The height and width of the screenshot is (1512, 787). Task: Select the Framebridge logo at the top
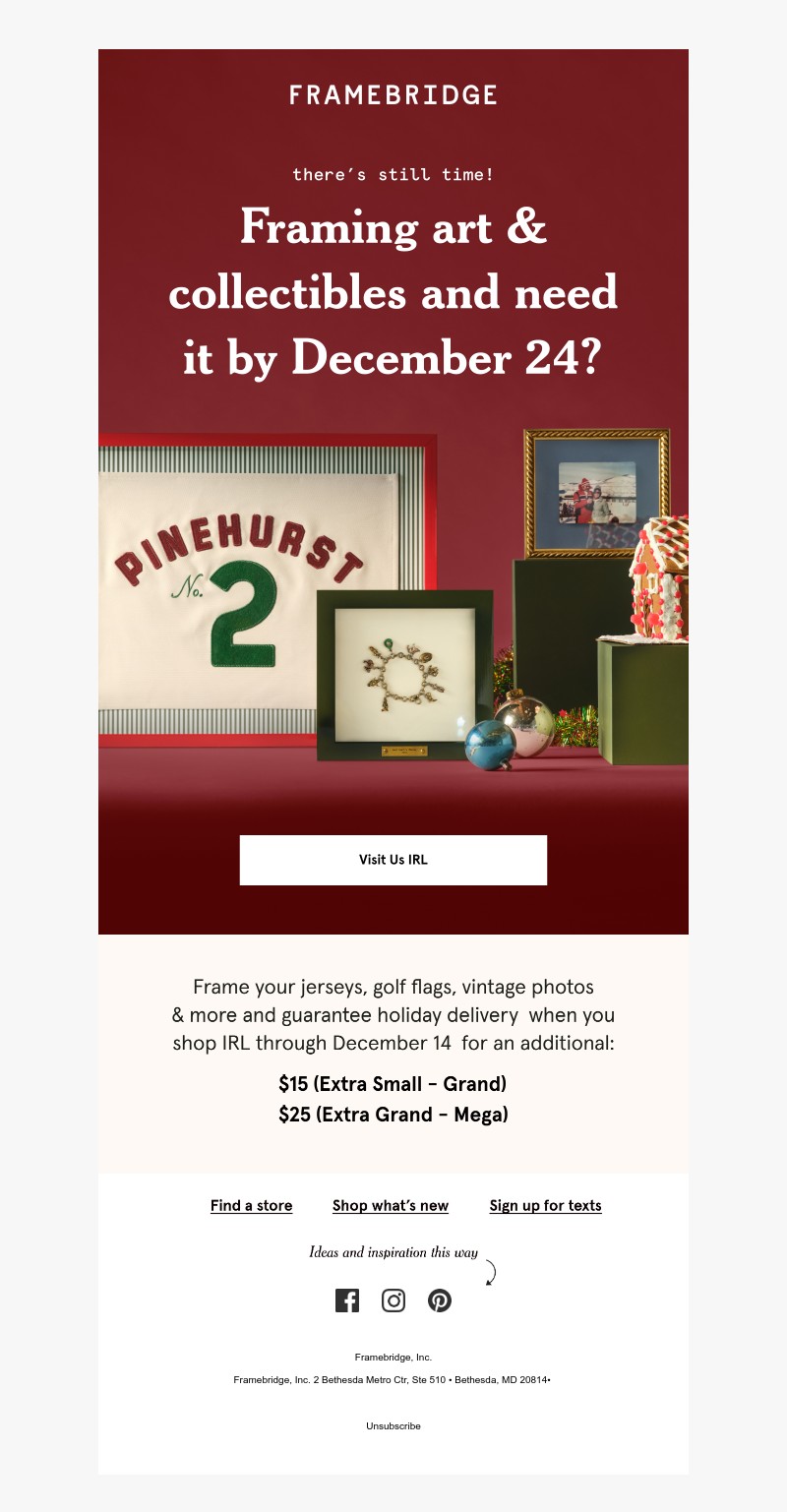(393, 95)
